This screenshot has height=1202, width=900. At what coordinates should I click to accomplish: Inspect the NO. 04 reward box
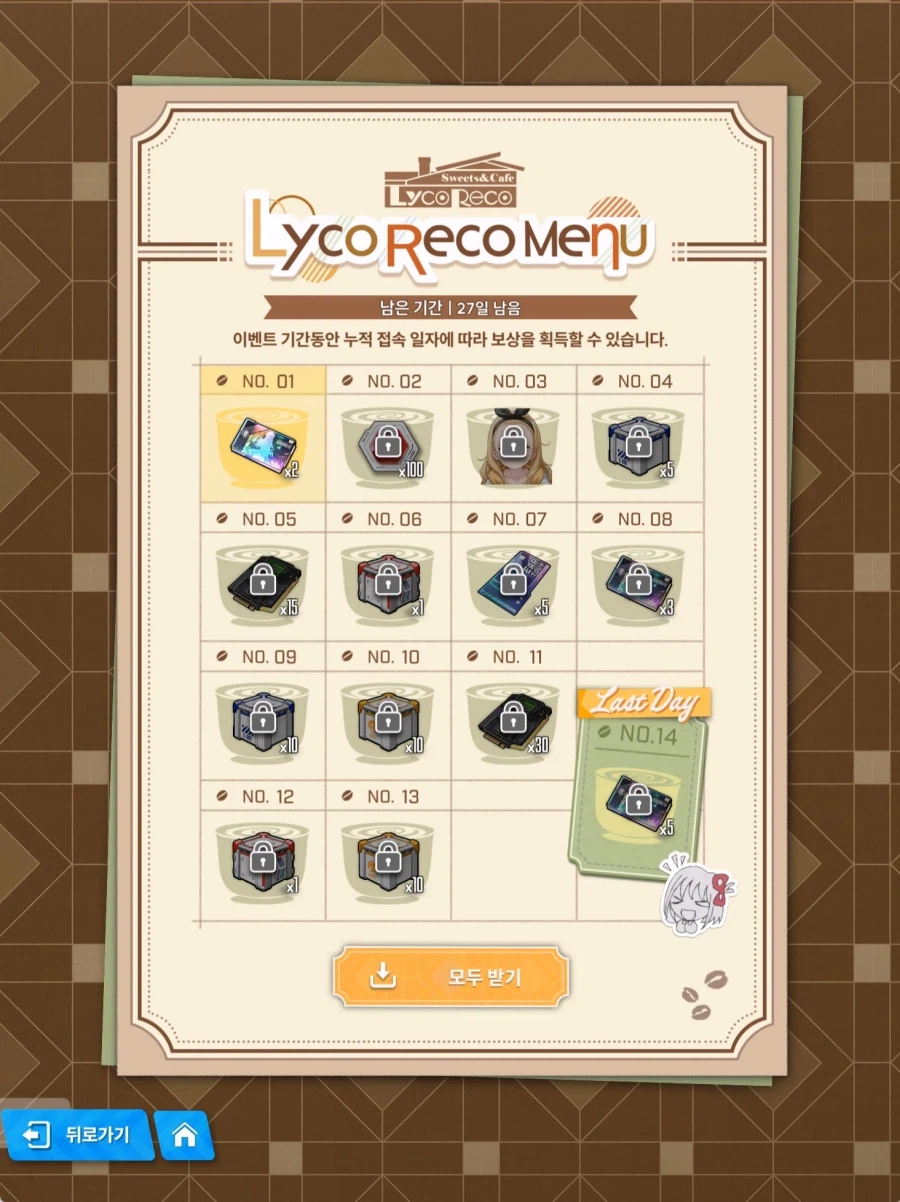(x=638, y=446)
